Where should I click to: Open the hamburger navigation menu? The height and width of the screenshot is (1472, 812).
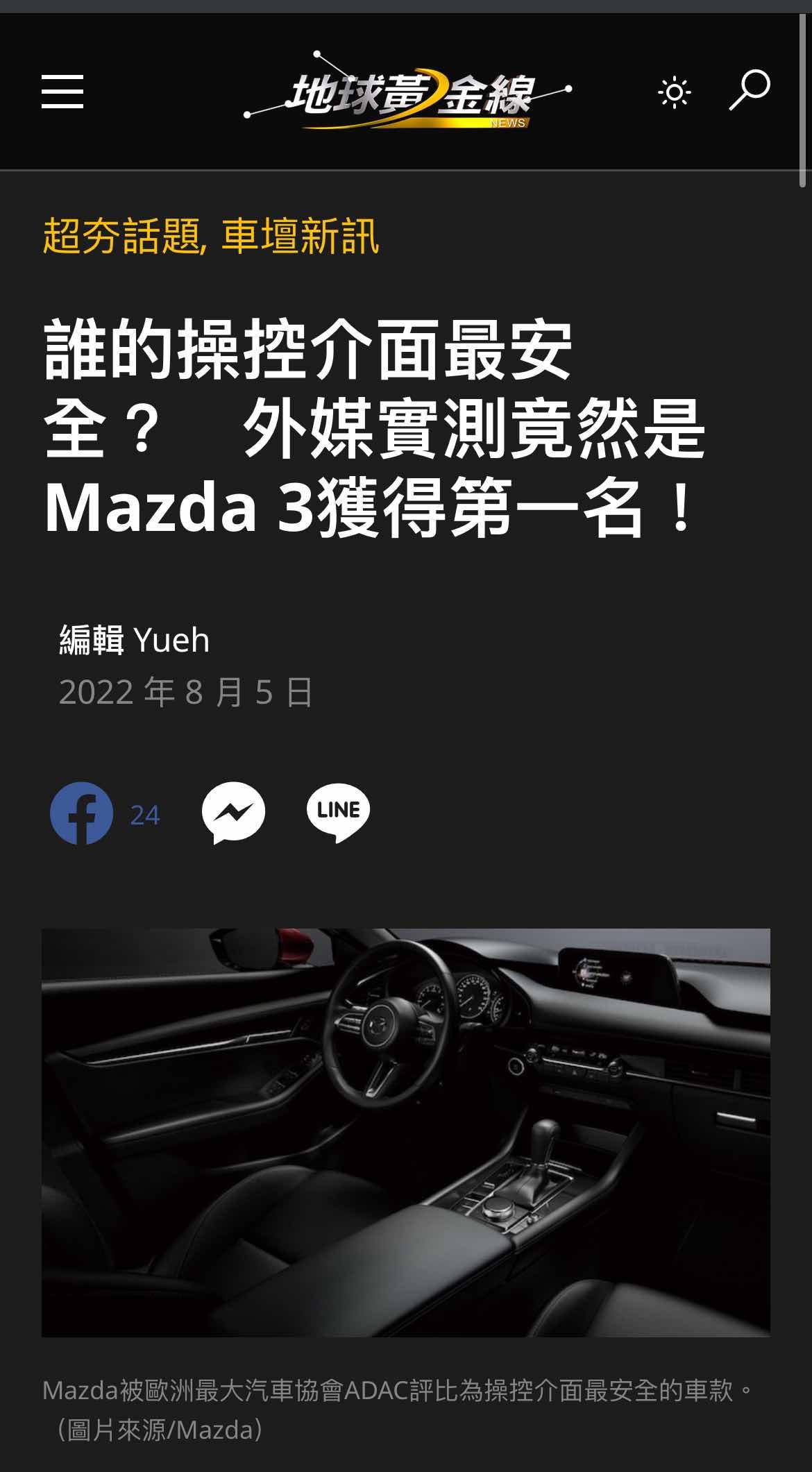tap(62, 92)
